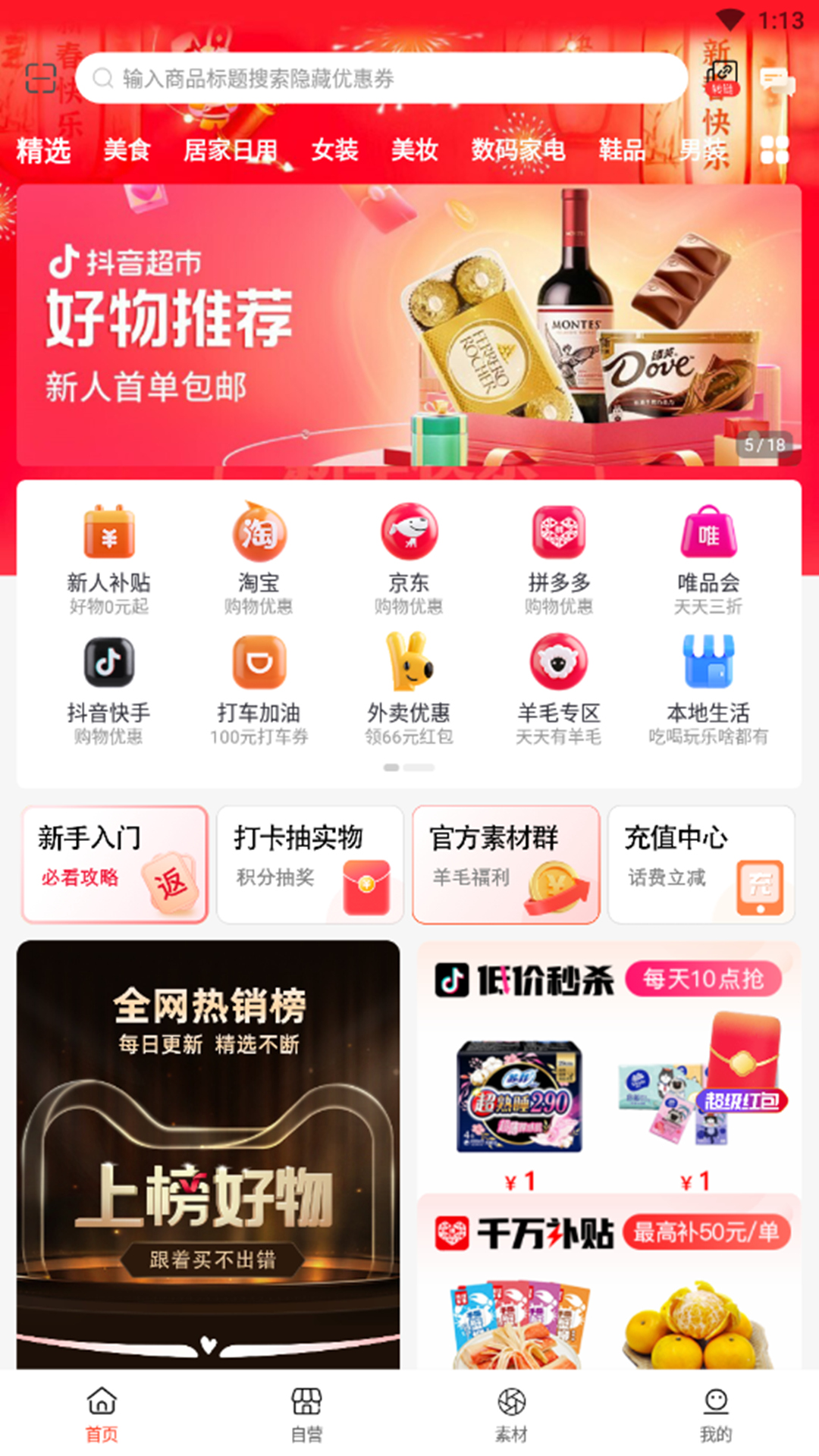
Task: Open the messages icon
Action: 776,79
